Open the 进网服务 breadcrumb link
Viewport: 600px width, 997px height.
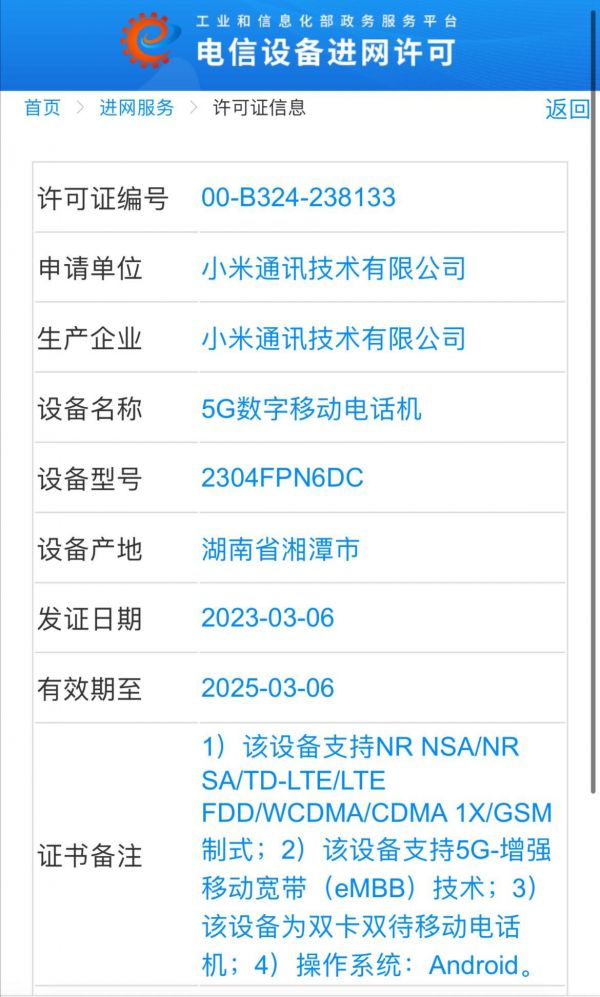click(136, 108)
